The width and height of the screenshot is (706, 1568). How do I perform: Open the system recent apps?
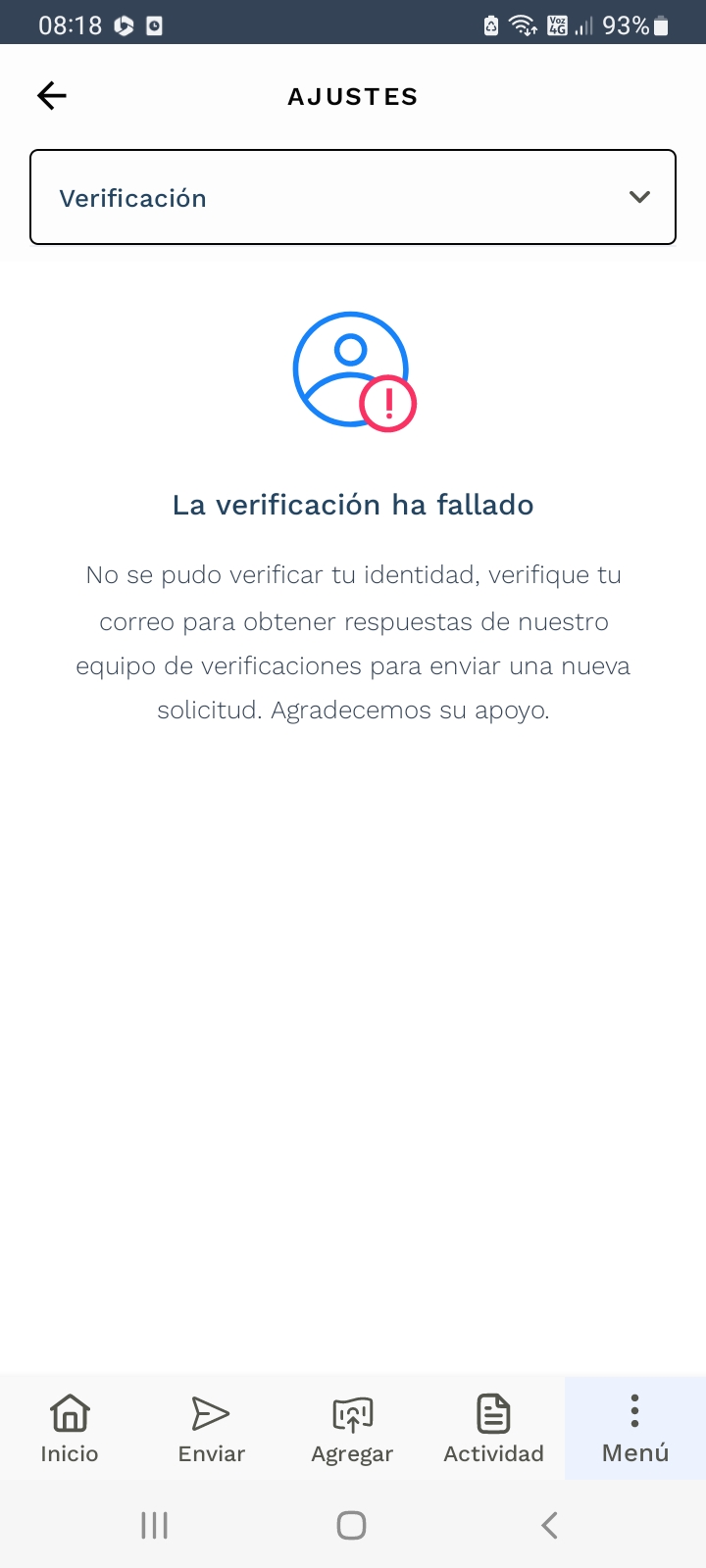(155, 1525)
